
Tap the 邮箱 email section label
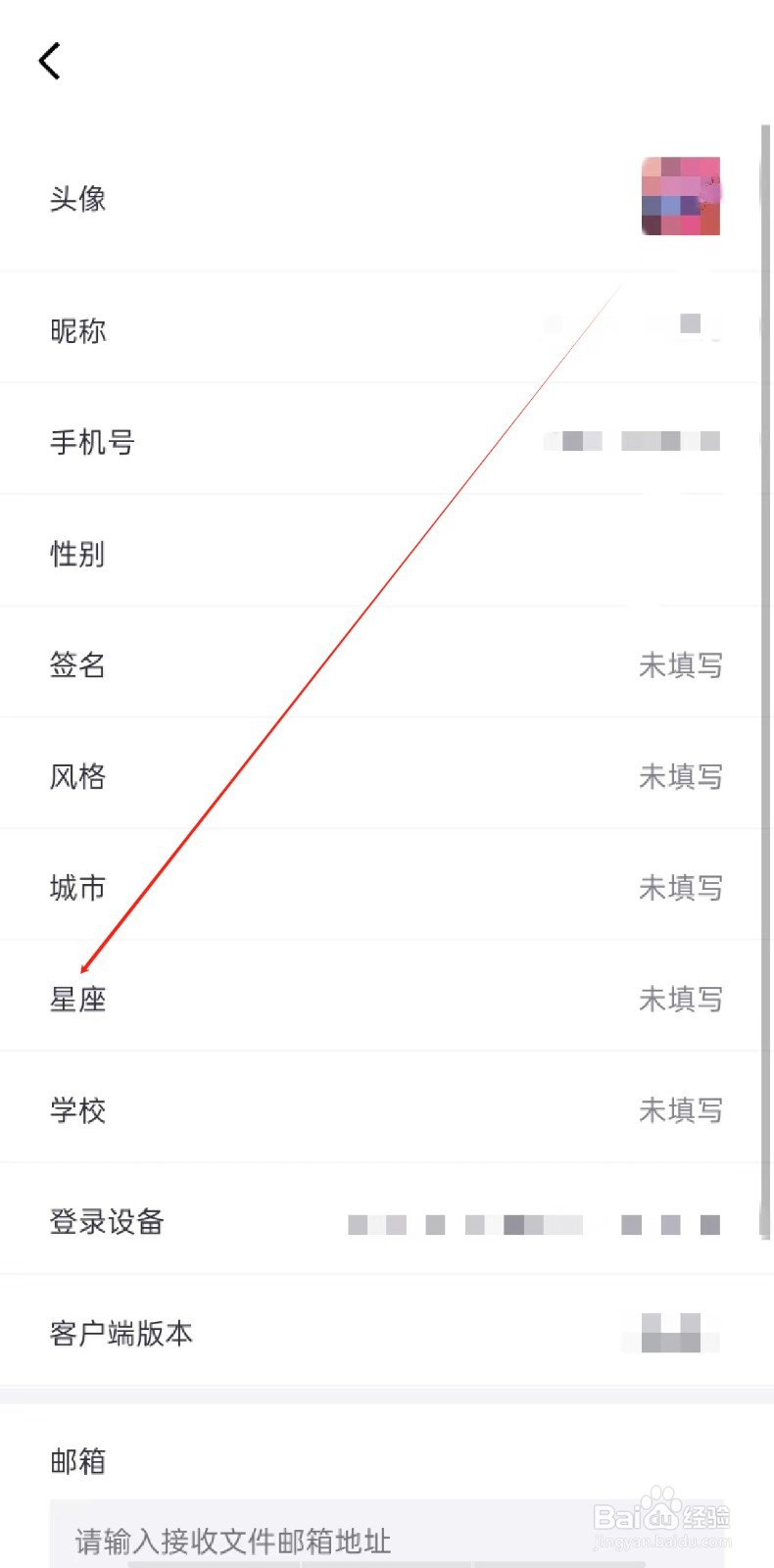click(x=76, y=1460)
